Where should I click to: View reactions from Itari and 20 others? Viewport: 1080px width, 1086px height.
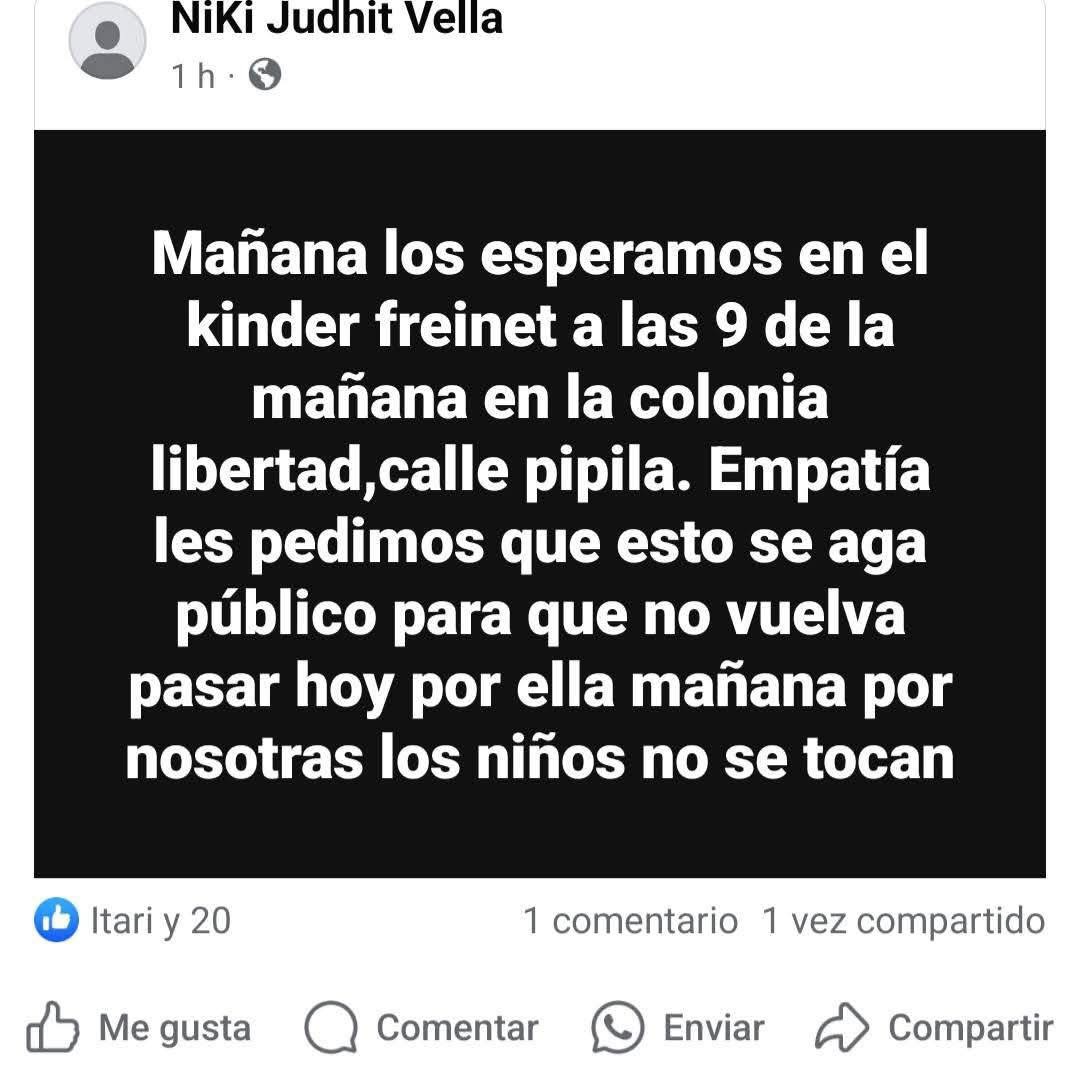pos(134,921)
